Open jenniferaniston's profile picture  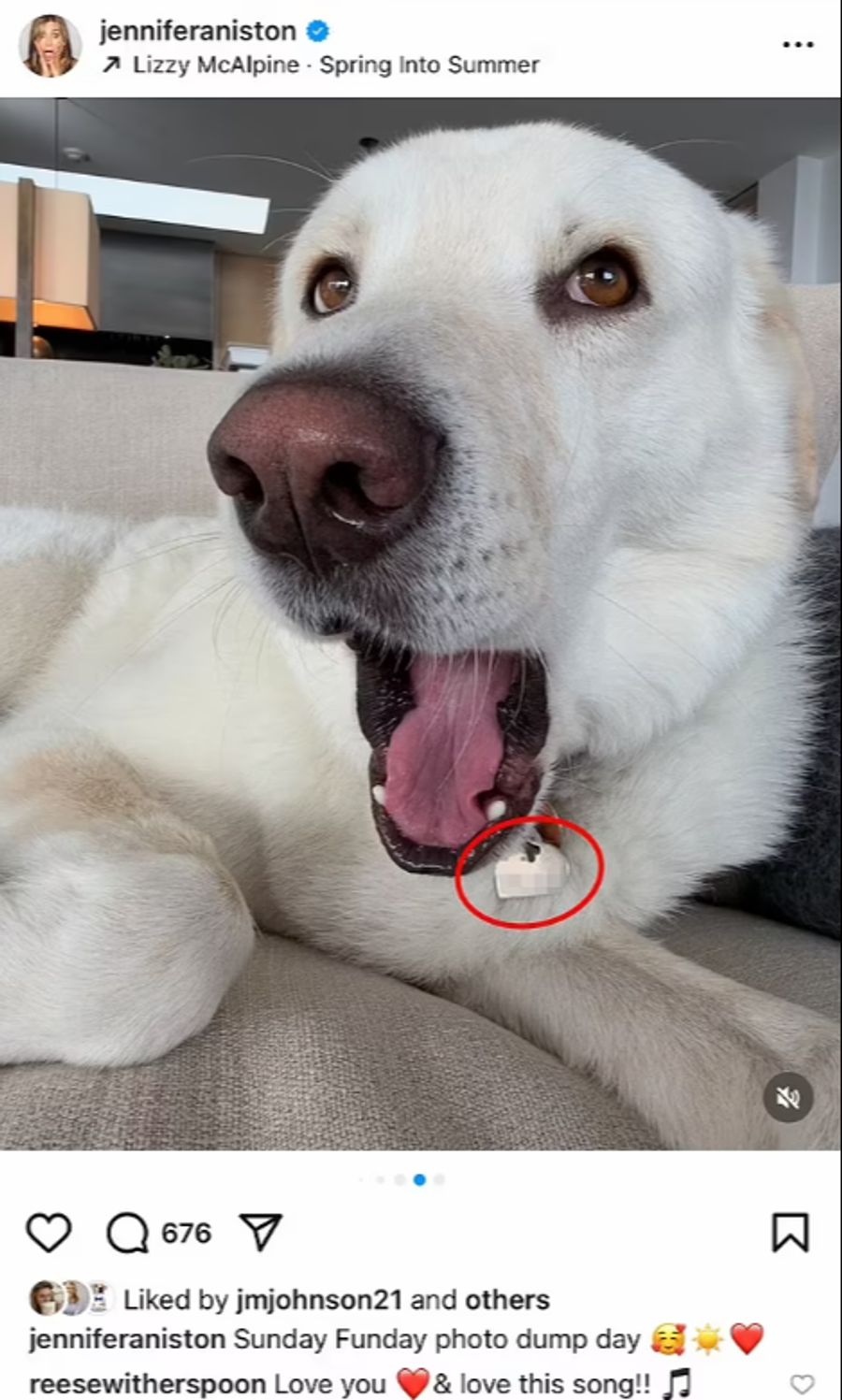point(49,46)
